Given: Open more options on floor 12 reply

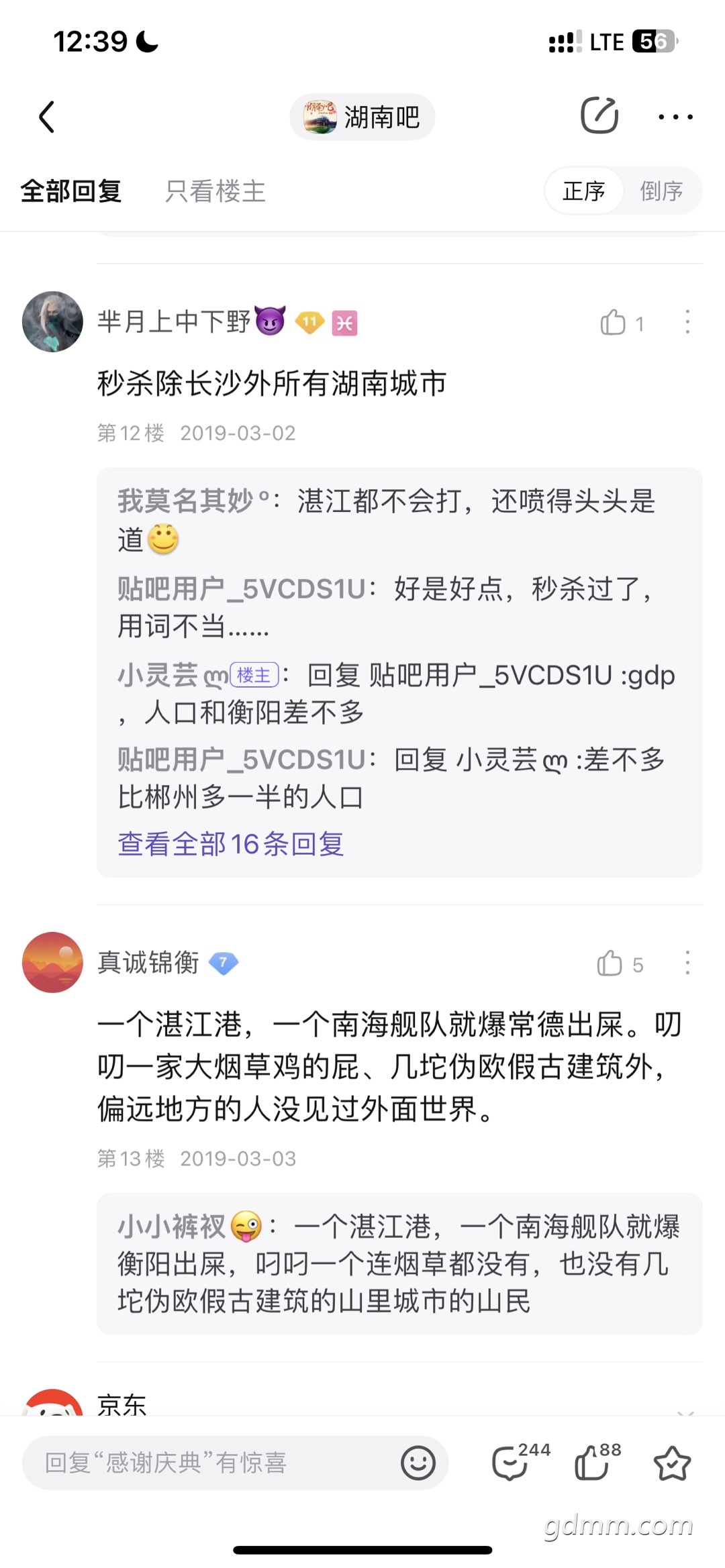Looking at the screenshot, I should tap(687, 323).
